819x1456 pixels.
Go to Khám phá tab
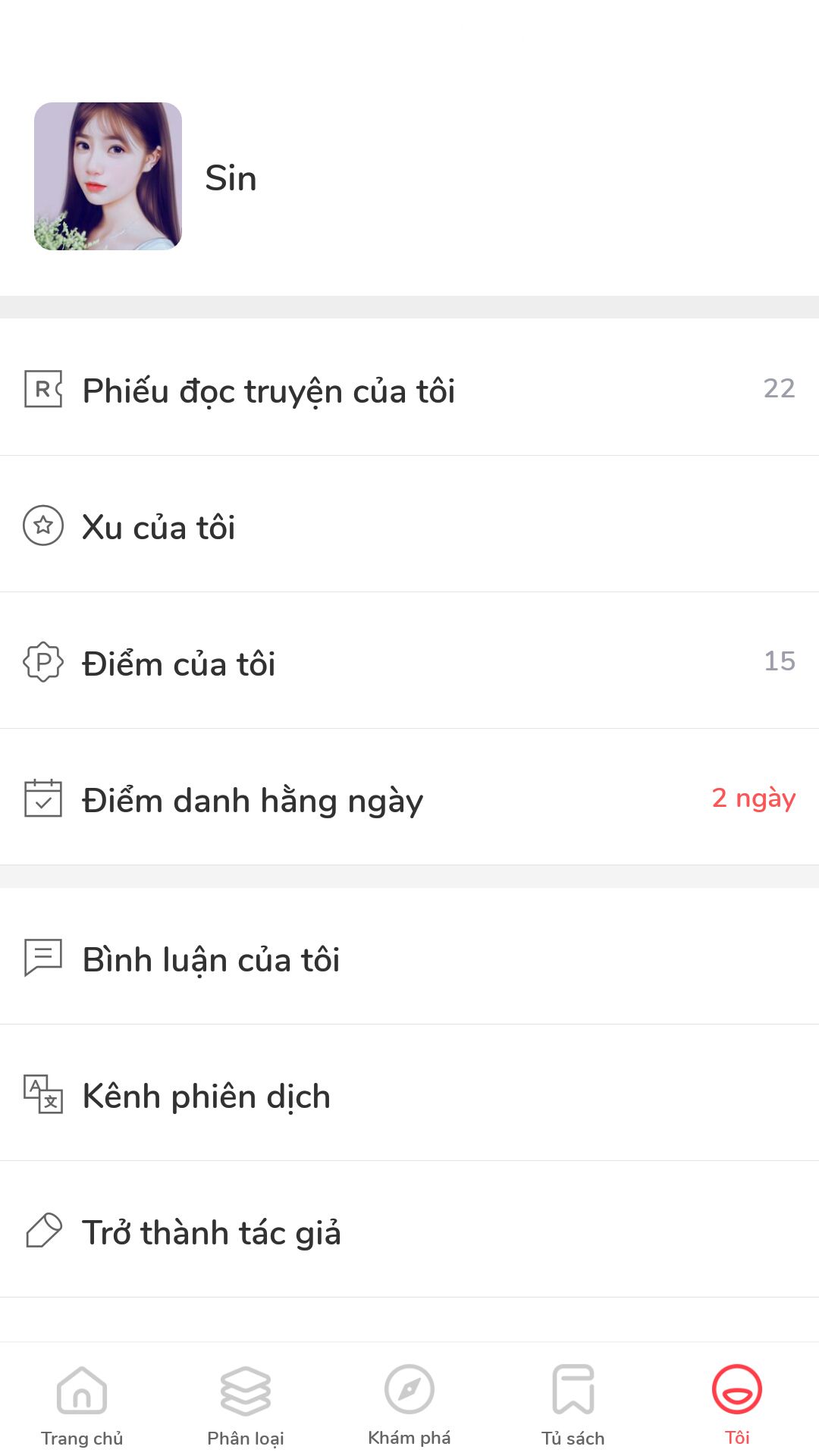pos(409,1403)
